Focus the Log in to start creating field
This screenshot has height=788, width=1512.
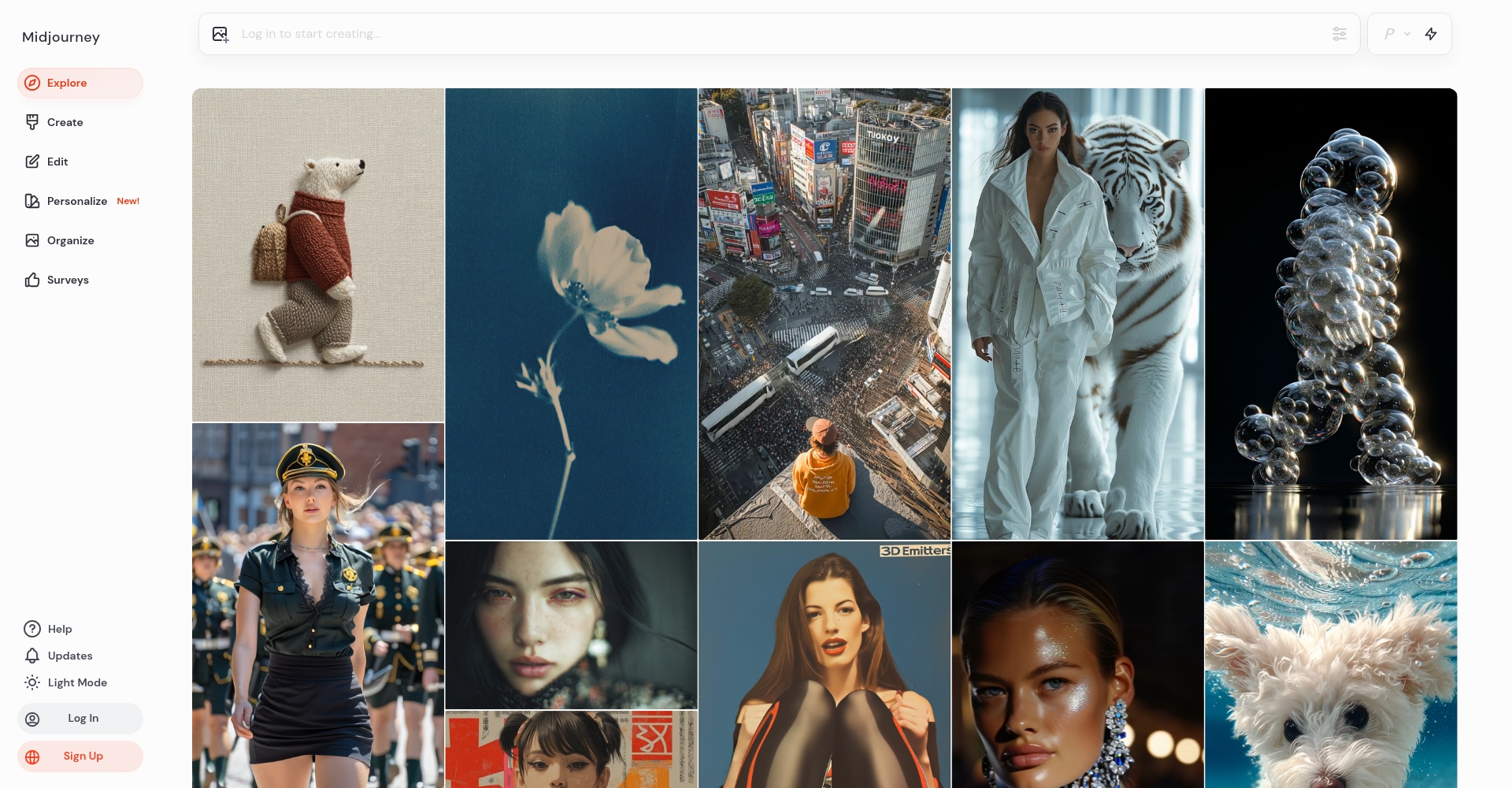[772, 34]
